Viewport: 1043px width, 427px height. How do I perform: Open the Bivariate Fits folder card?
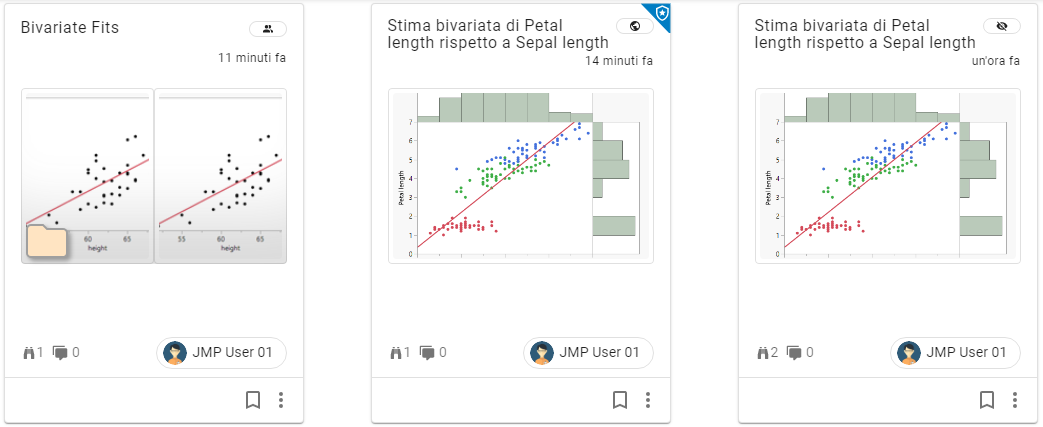(x=153, y=176)
